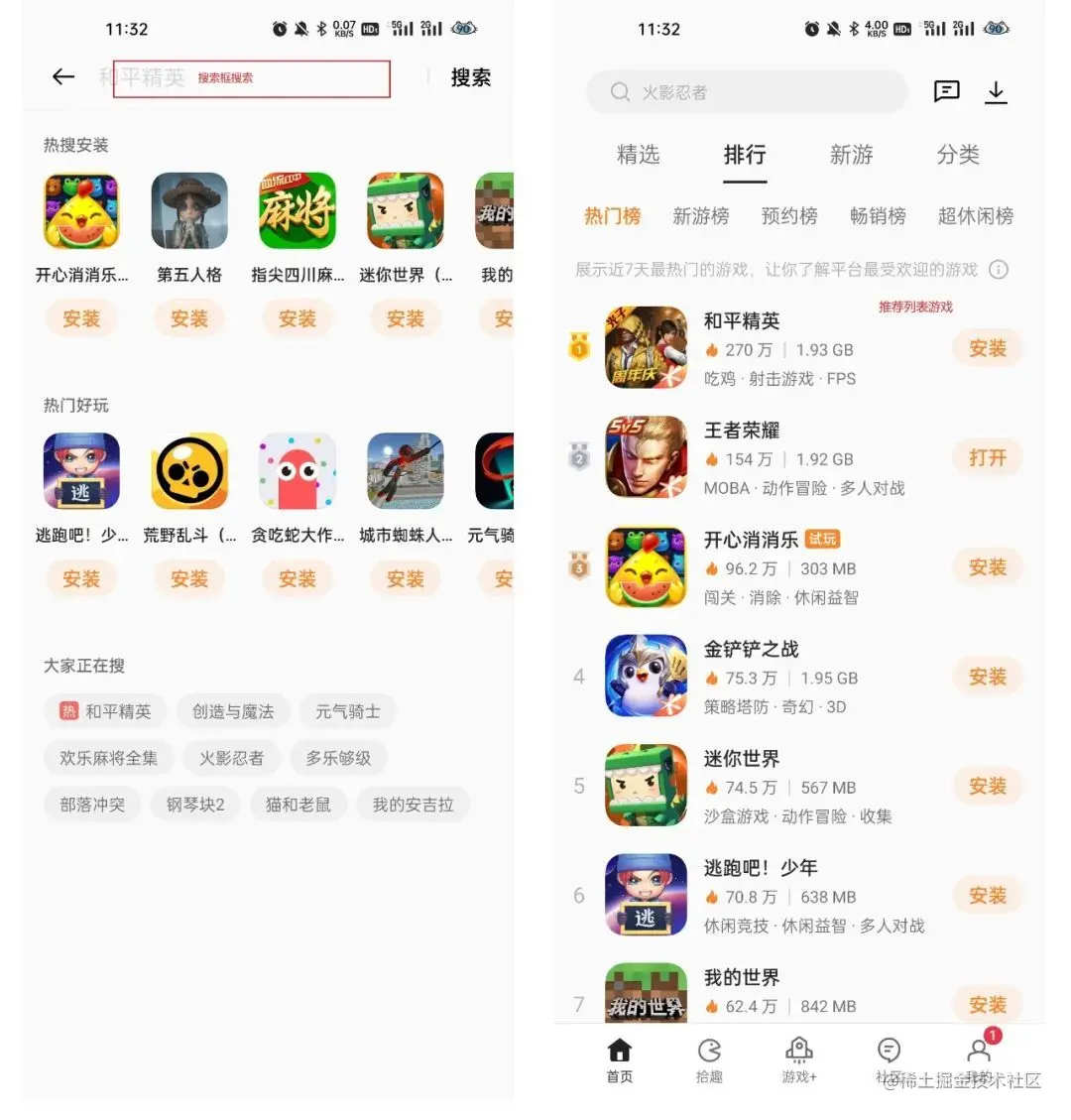Switch to the 分类 tab
Image resolution: width=1071 pixels, height=1120 pixels.
point(958,155)
